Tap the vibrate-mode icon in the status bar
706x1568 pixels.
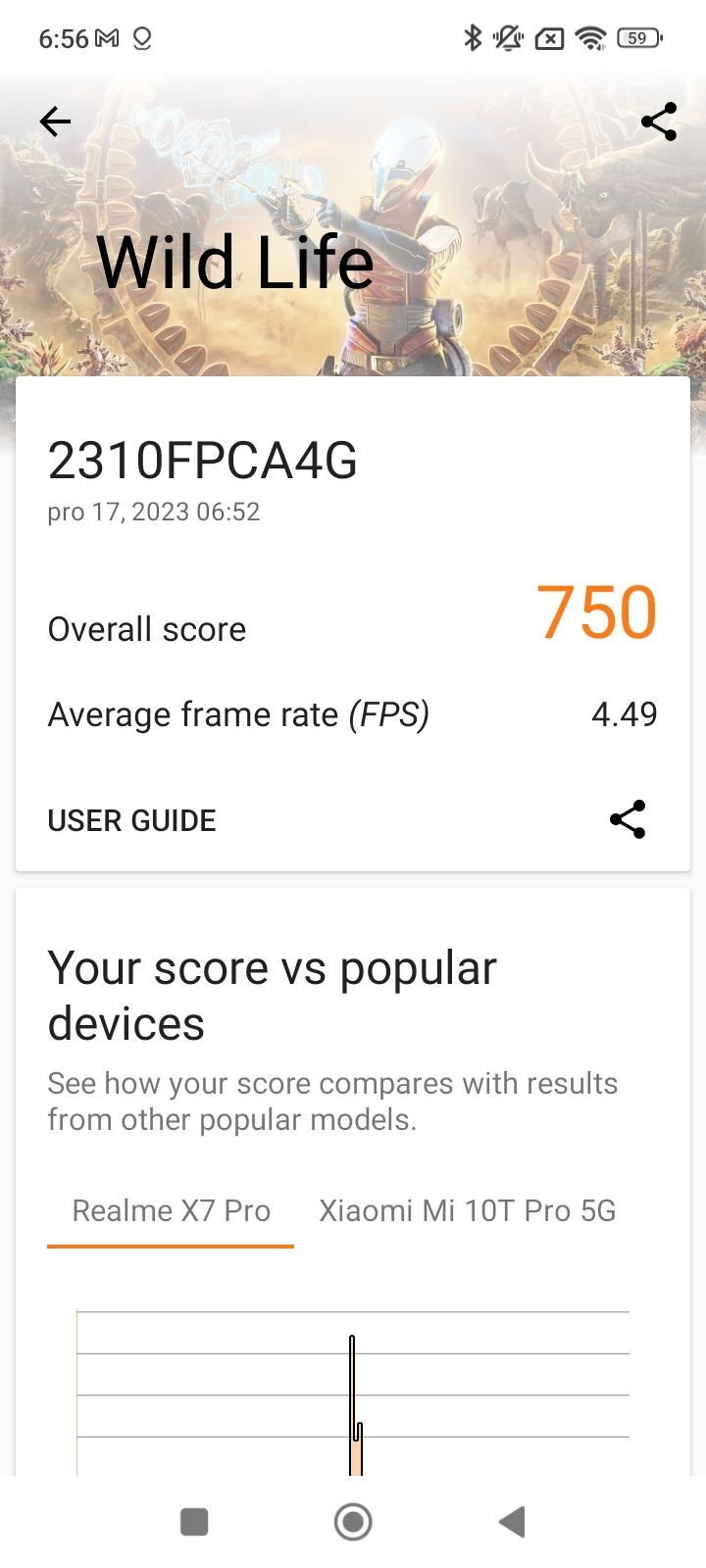[x=508, y=37]
